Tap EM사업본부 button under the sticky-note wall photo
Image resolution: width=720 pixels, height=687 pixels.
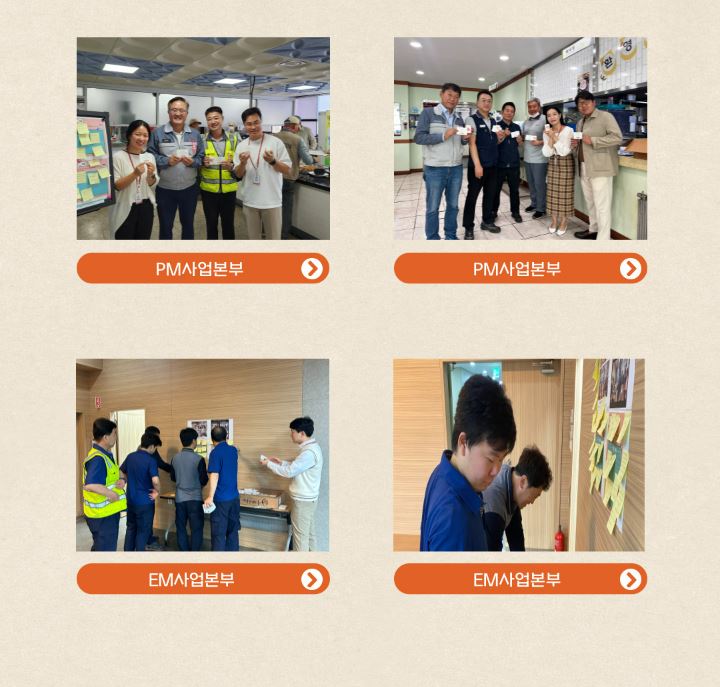[520, 579]
